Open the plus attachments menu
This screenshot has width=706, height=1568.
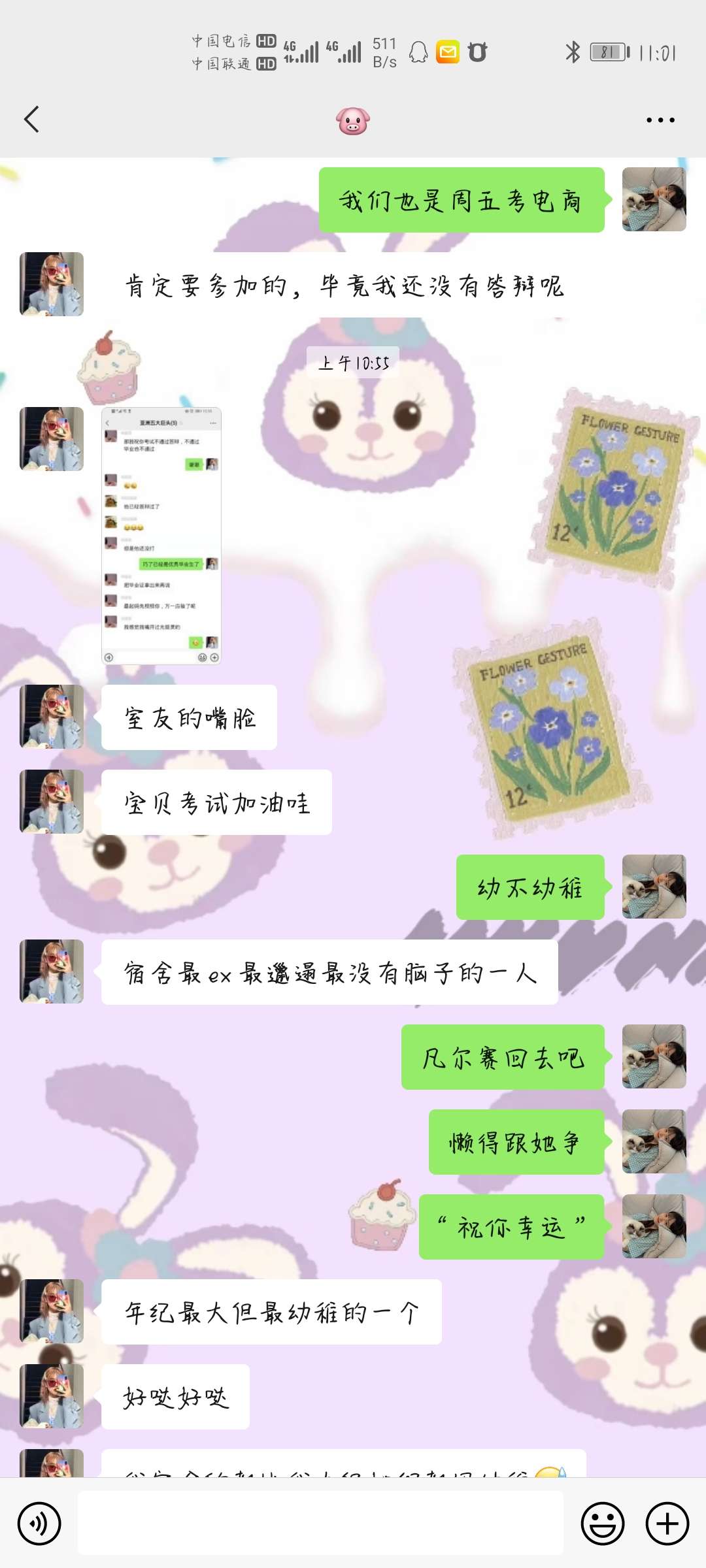(x=667, y=1524)
